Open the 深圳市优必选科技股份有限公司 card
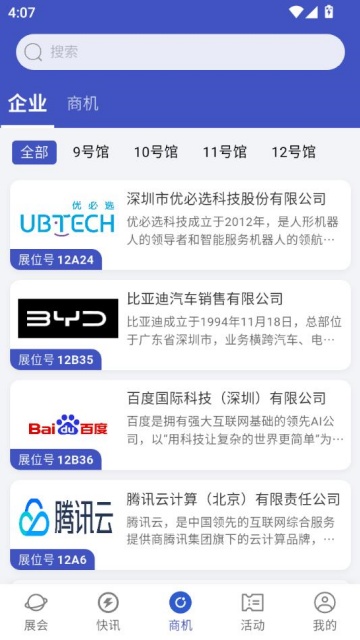This screenshot has height=640, width=360. click(x=180, y=225)
